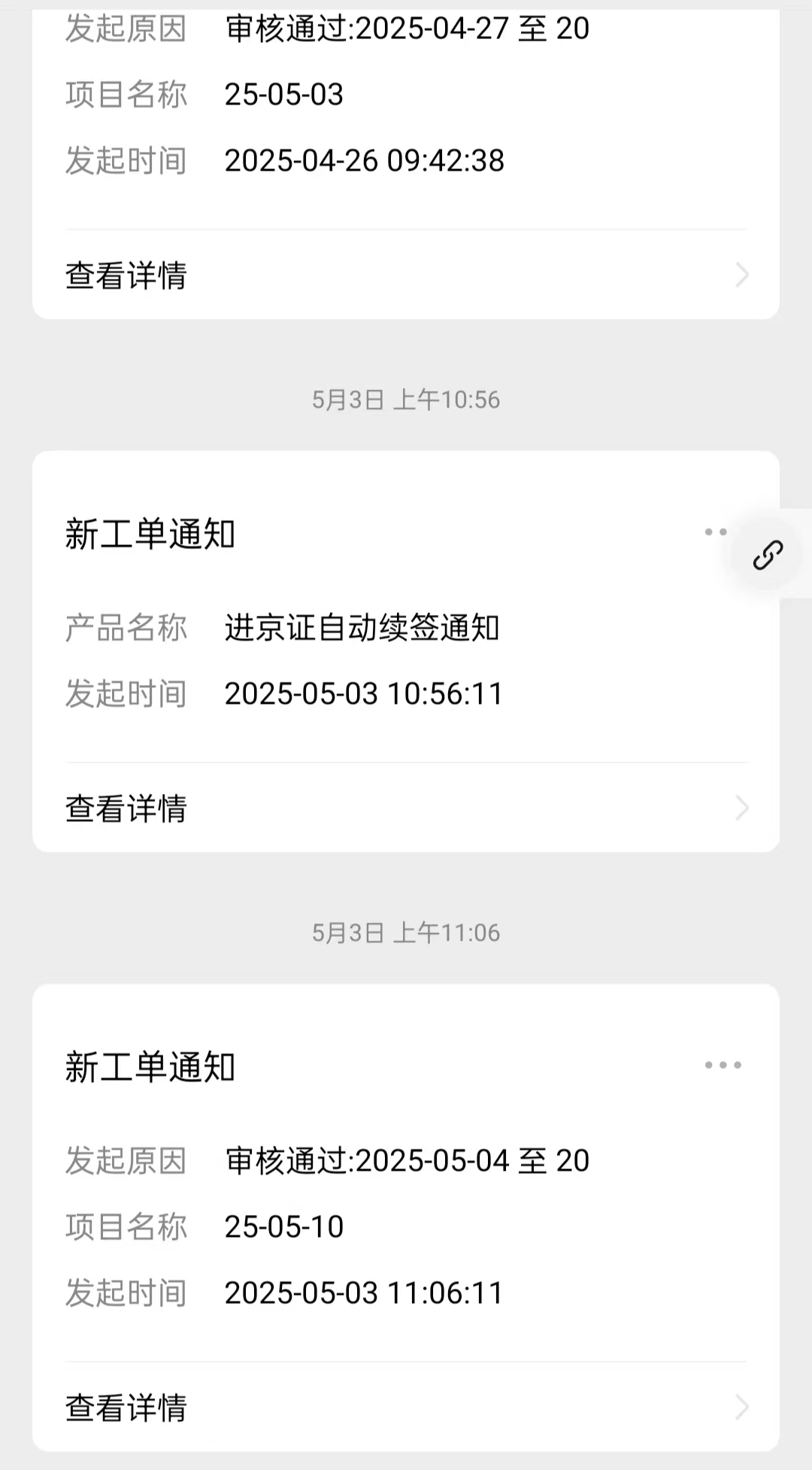Expand the 25-05-10 work order details

click(126, 1408)
